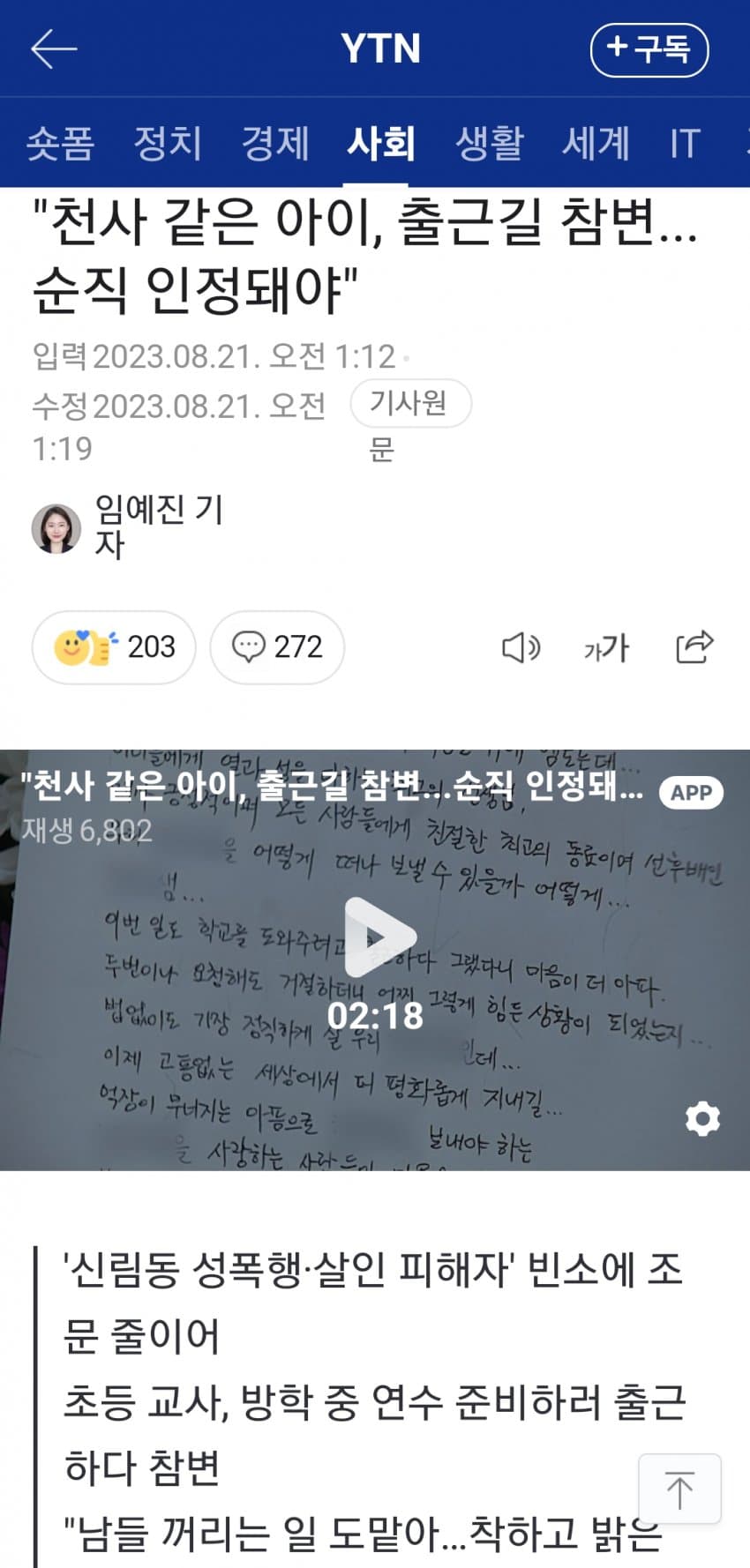
Task: Listen to the article with the speaker icon
Action: tap(521, 648)
